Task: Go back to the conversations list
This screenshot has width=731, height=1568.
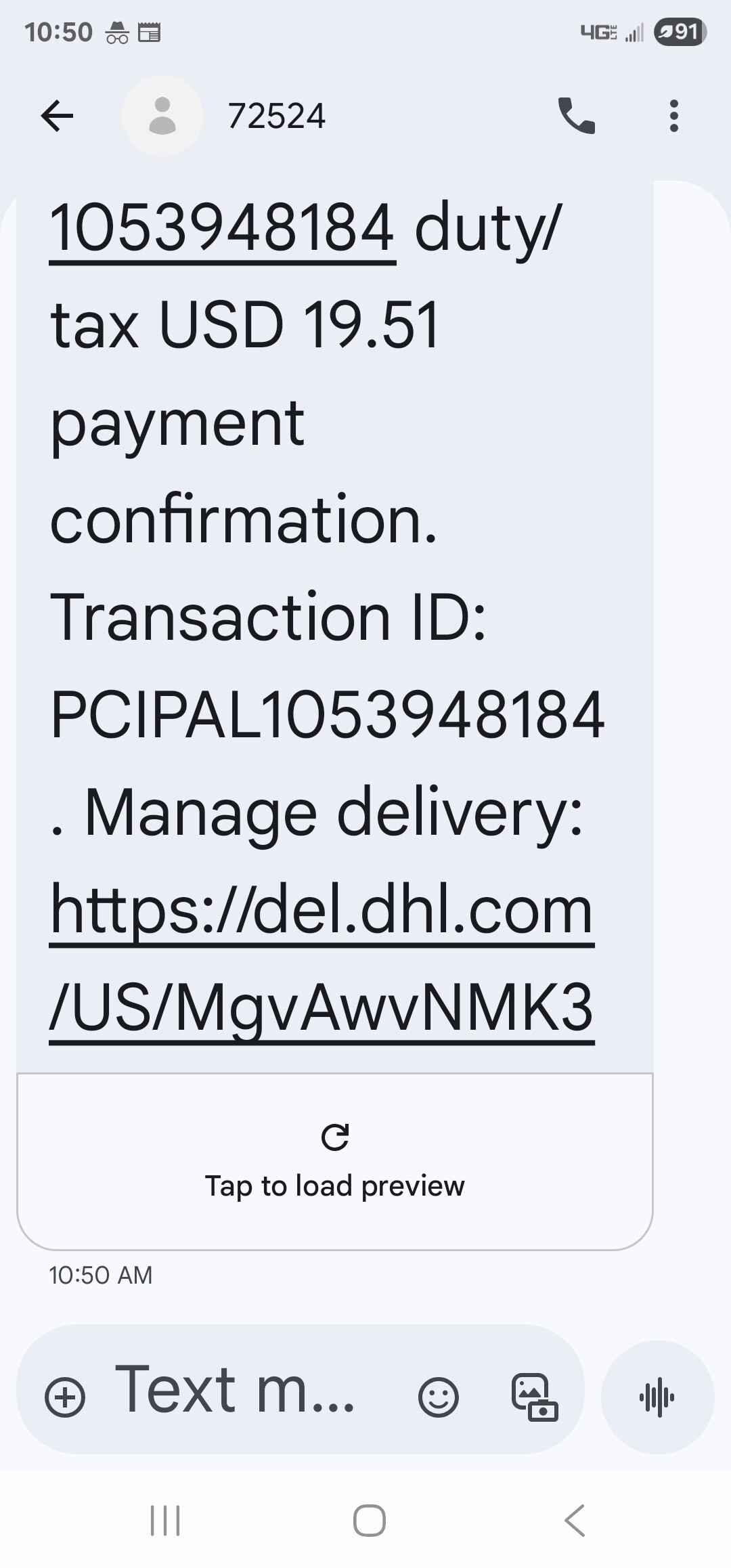Action: pyautogui.click(x=58, y=116)
